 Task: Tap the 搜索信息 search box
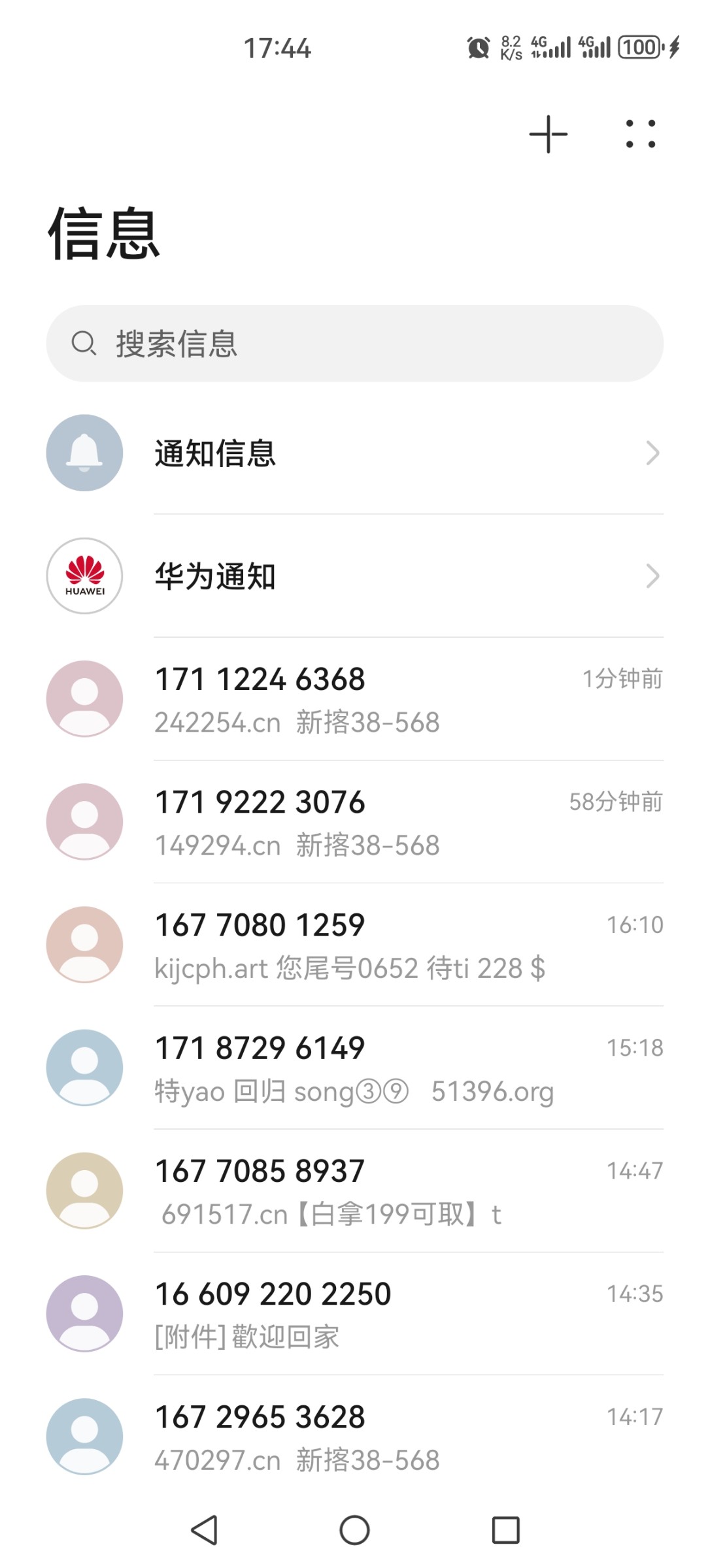pyautogui.click(x=354, y=344)
